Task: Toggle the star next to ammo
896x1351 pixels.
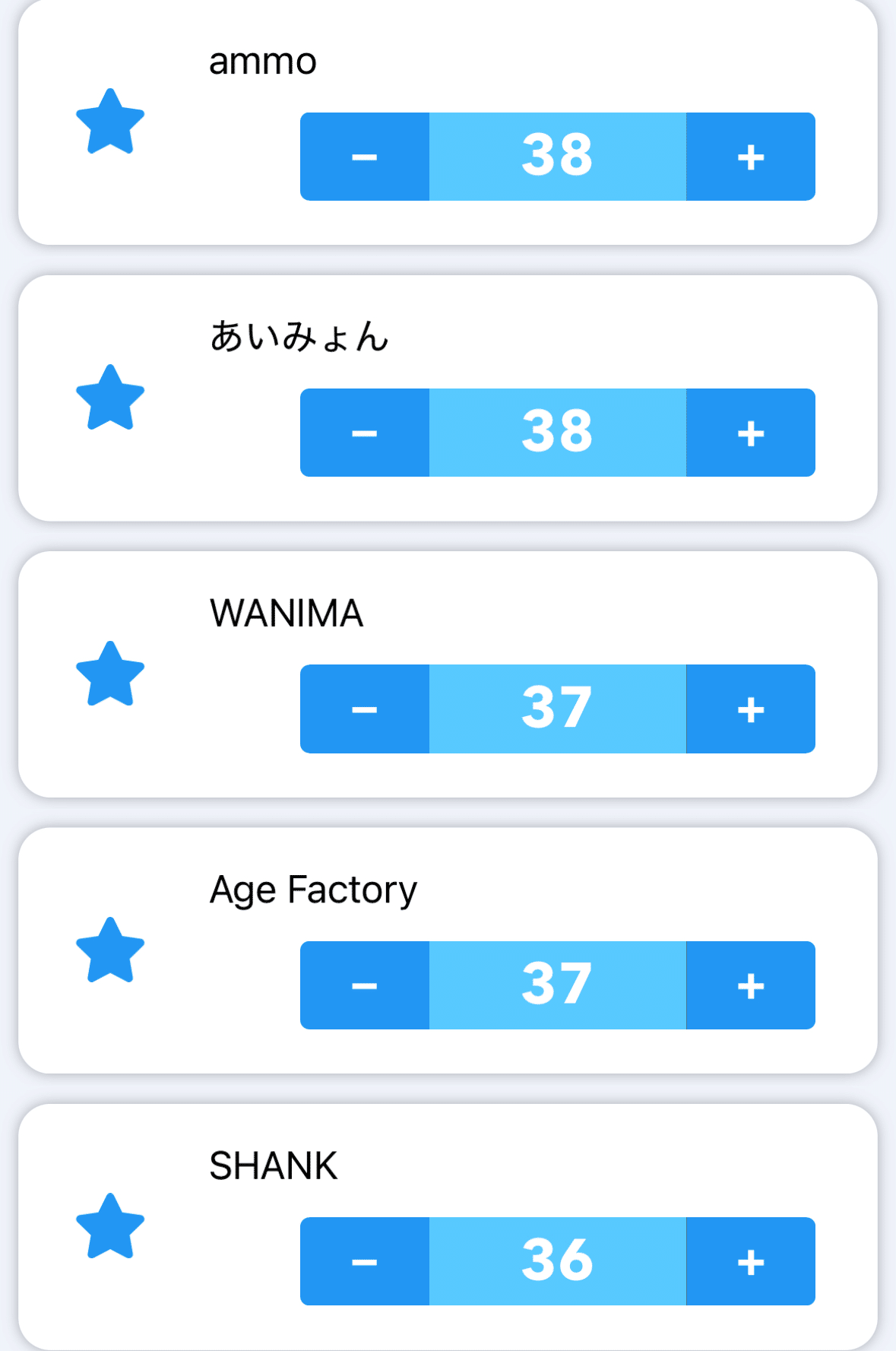Action: pyautogui.click(x=110, y=122)
